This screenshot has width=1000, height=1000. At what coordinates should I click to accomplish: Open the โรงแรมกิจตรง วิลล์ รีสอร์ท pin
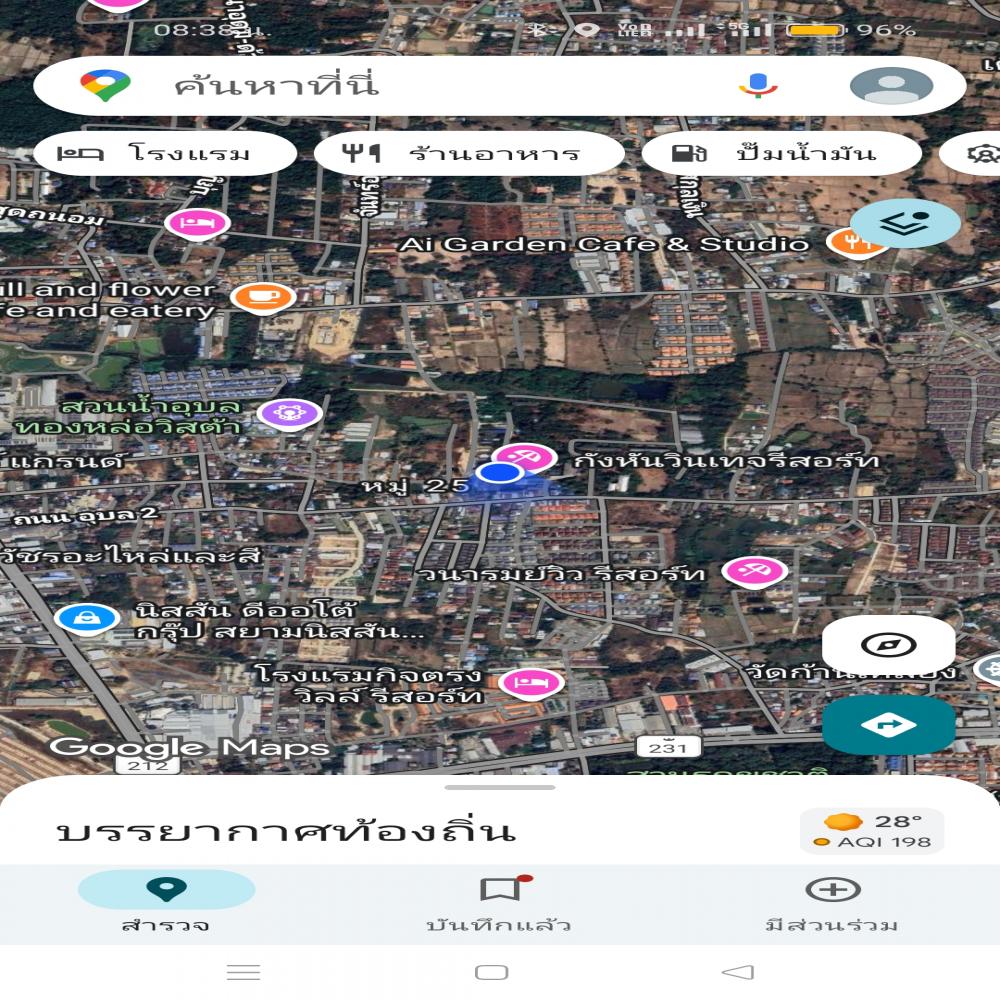point(530,683)
